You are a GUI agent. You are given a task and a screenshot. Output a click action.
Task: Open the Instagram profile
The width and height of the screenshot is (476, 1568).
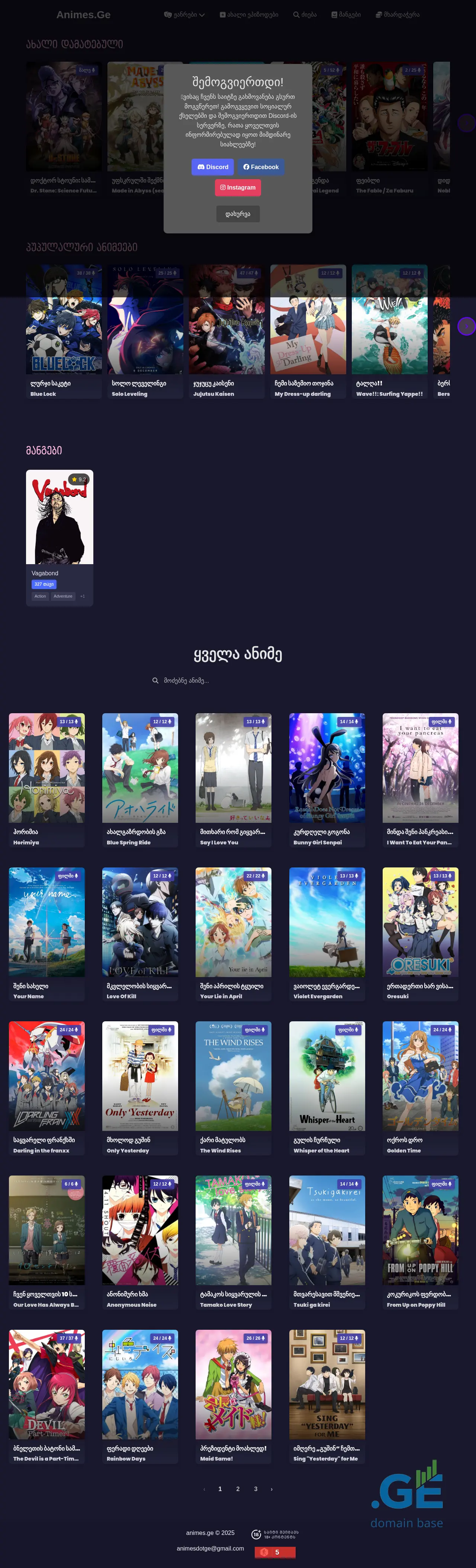coord(237,187)
